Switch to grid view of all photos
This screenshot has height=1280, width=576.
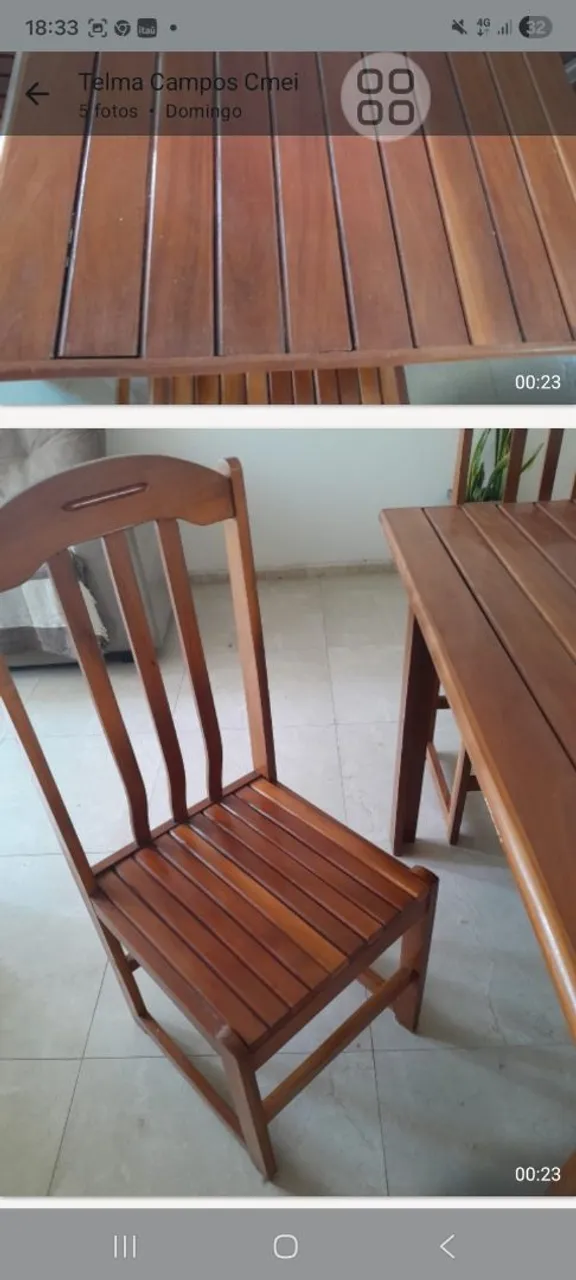click(385, 96)
